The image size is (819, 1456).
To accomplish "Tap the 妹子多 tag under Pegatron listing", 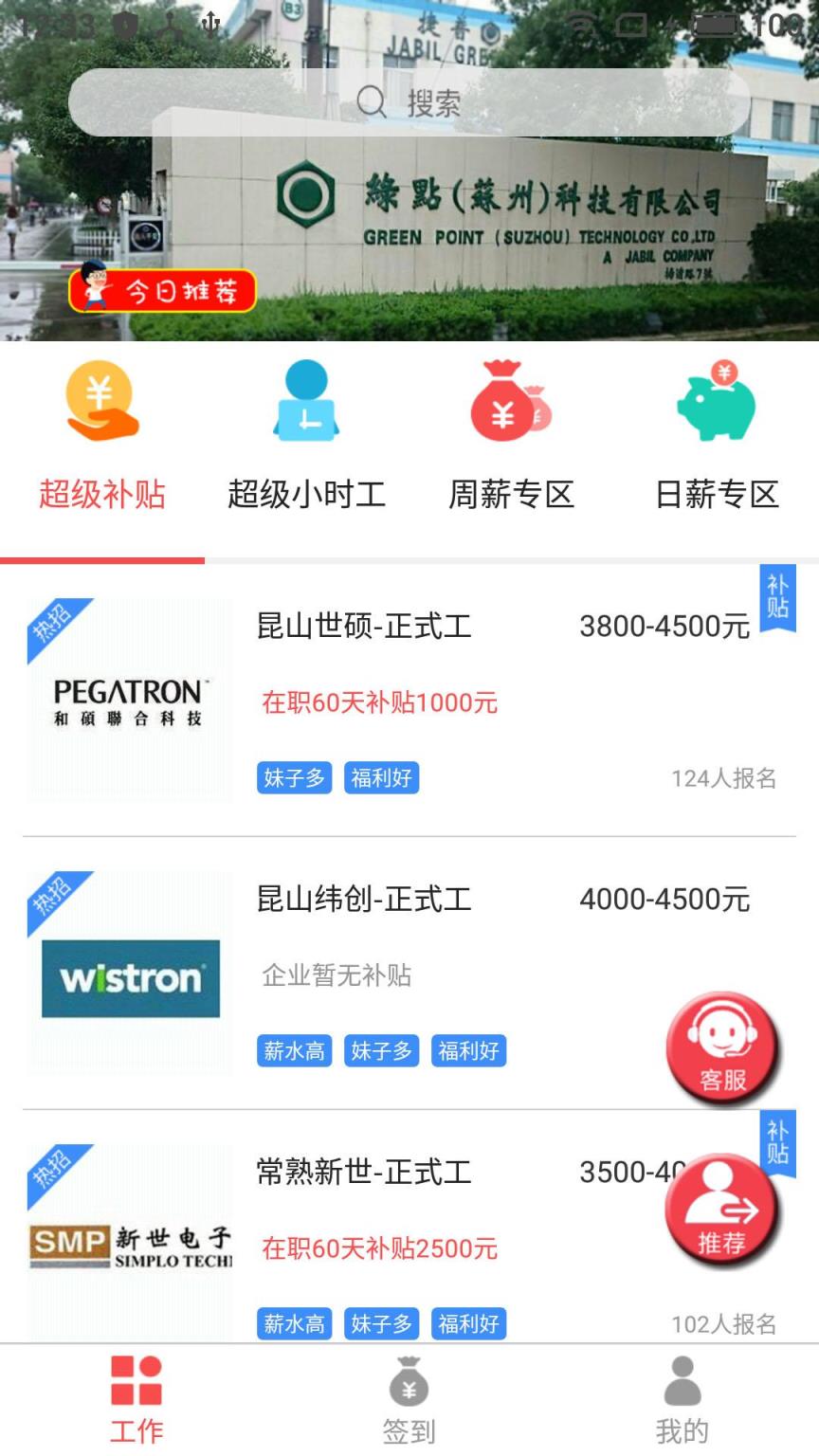I will [294, 777].
